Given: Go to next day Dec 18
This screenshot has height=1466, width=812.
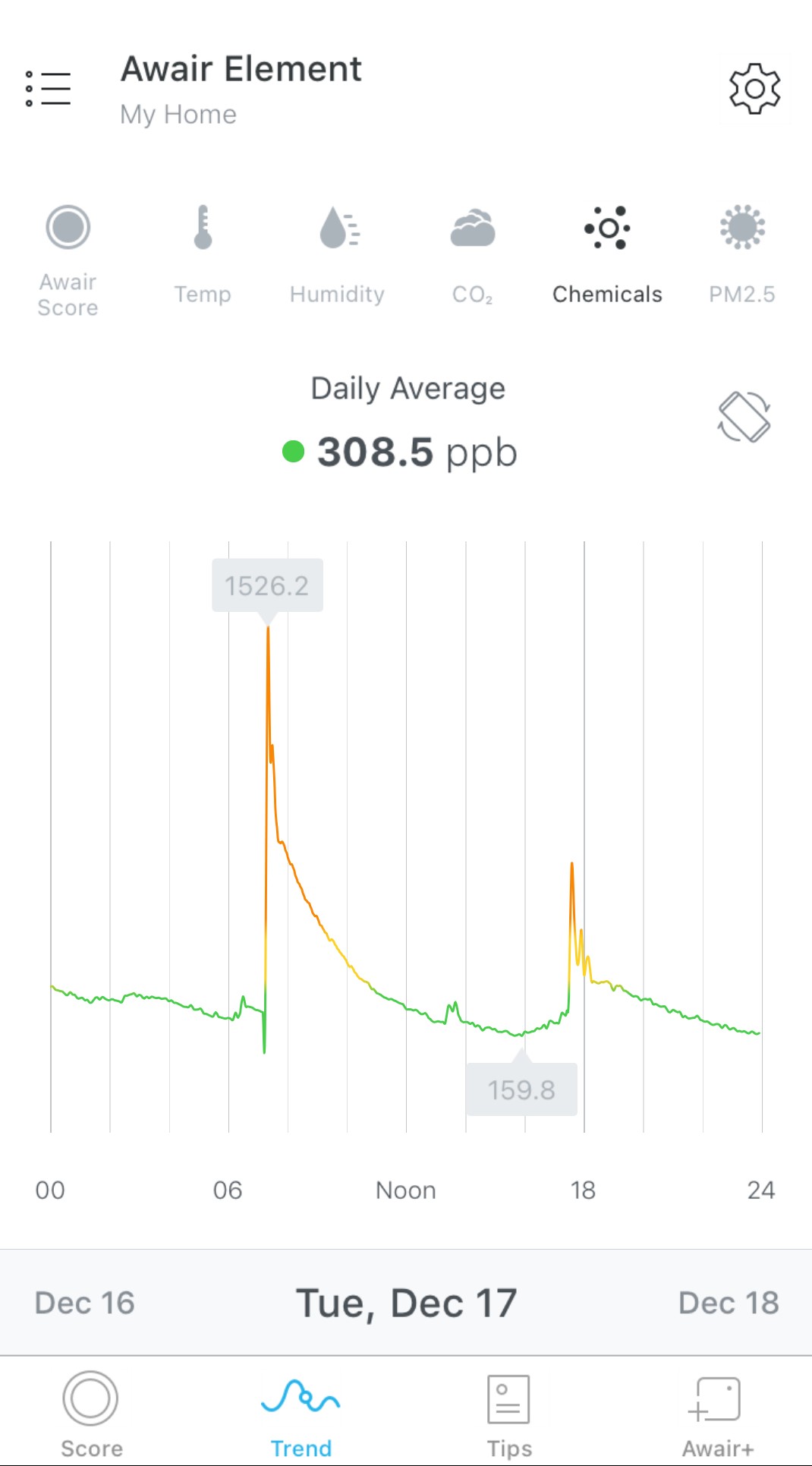Looking at the screenshot, I should pos(729,1303).
